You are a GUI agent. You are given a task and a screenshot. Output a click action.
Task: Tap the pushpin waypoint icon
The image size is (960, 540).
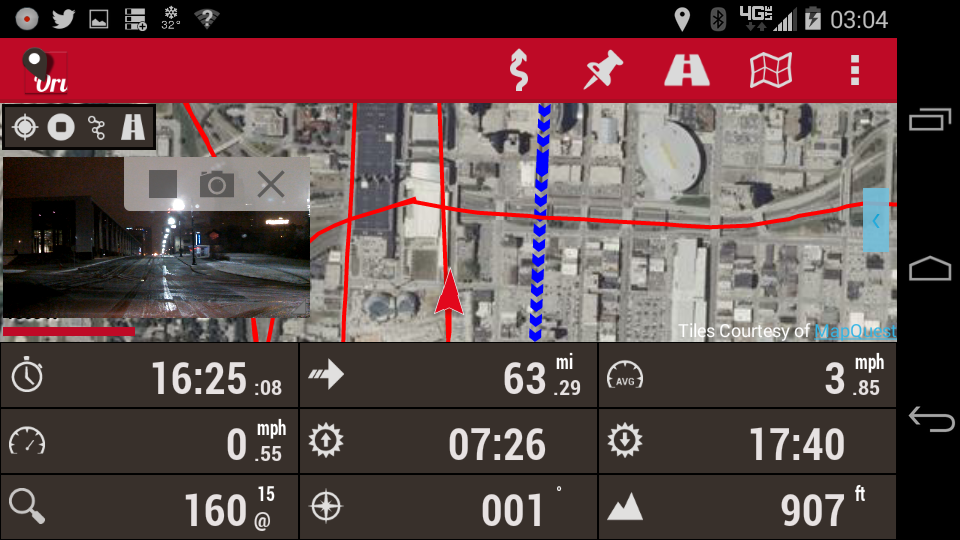pyautogui.click(x=603, y=71)
